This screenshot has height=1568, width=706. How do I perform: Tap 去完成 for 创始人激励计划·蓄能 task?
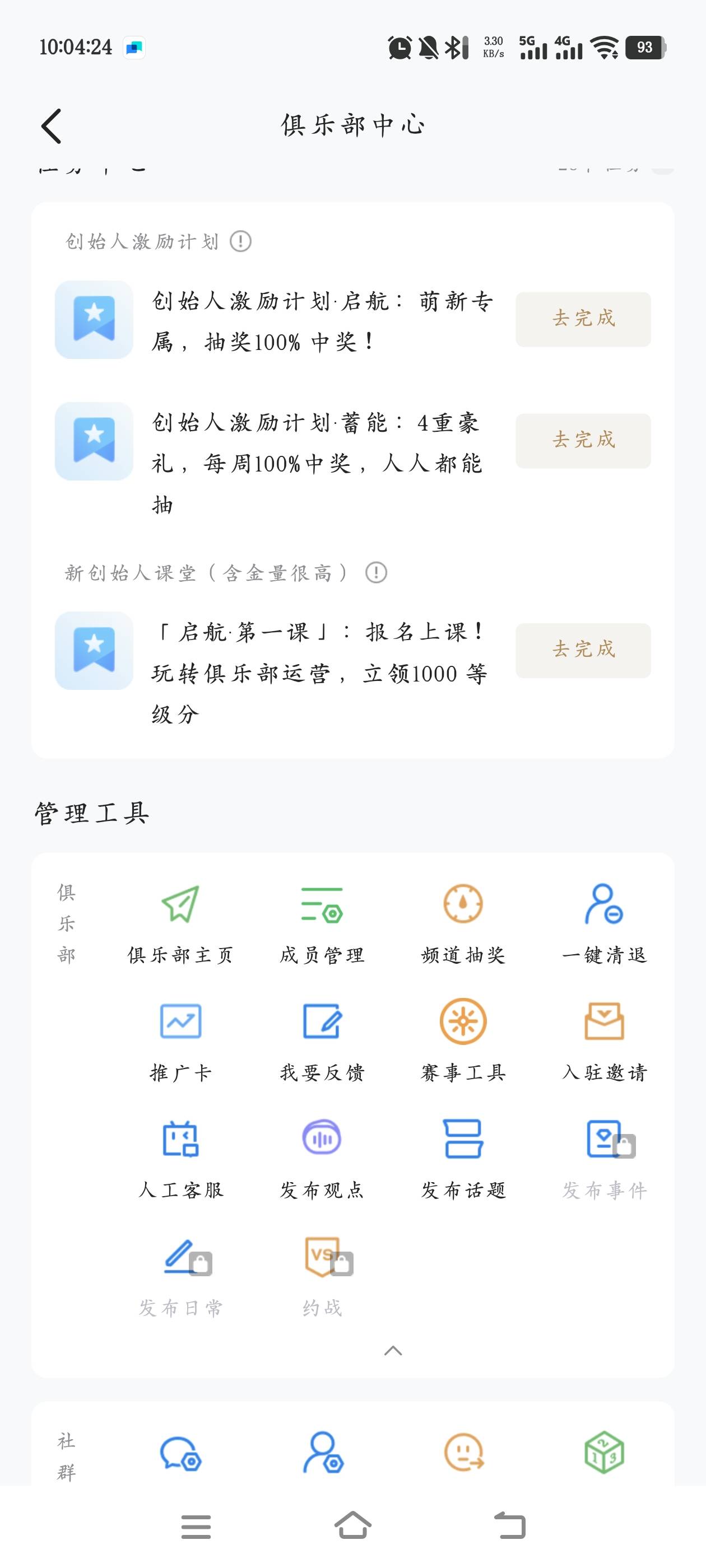coord(583,441)
